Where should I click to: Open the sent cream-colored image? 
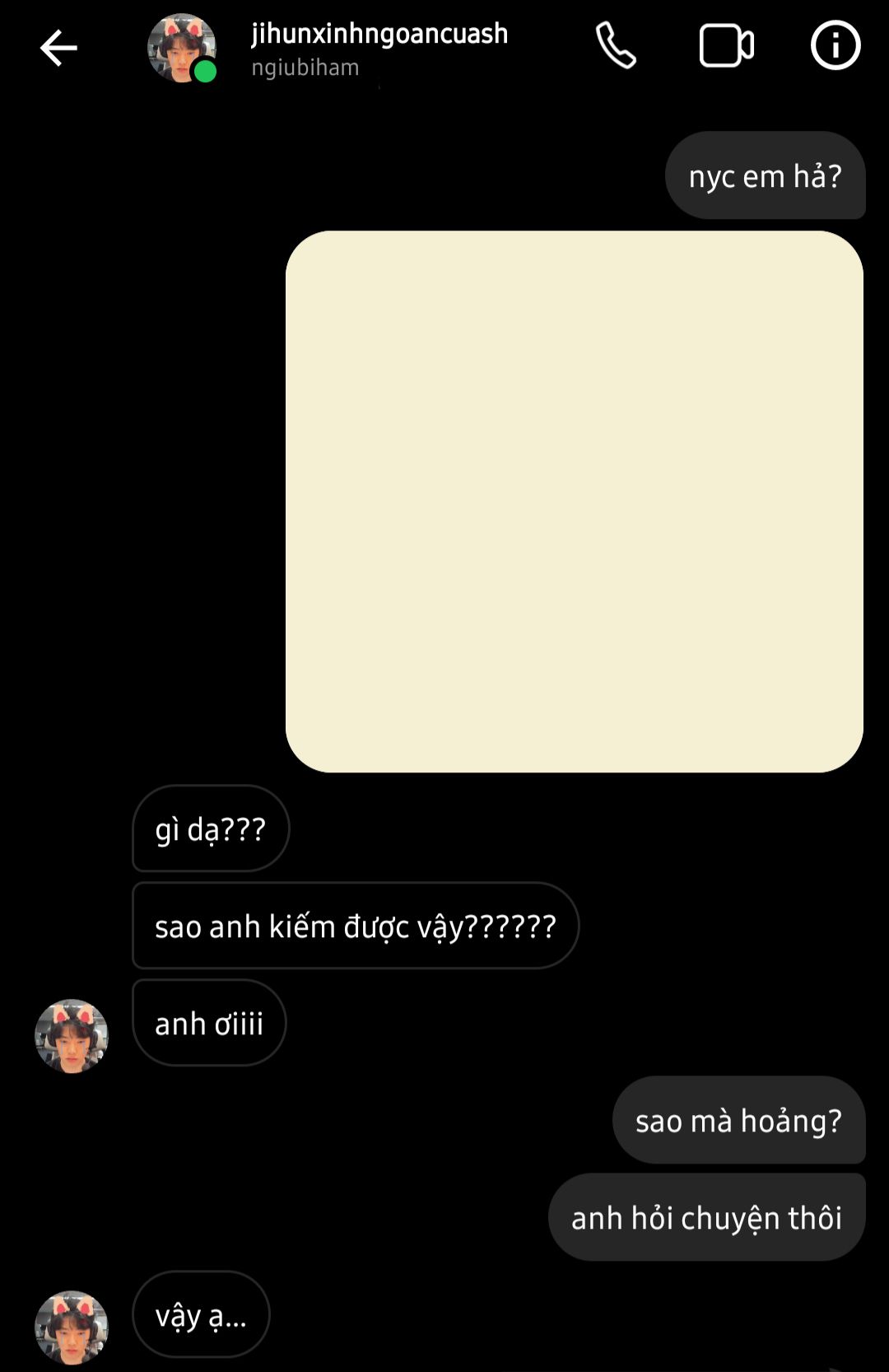[574, 502]
